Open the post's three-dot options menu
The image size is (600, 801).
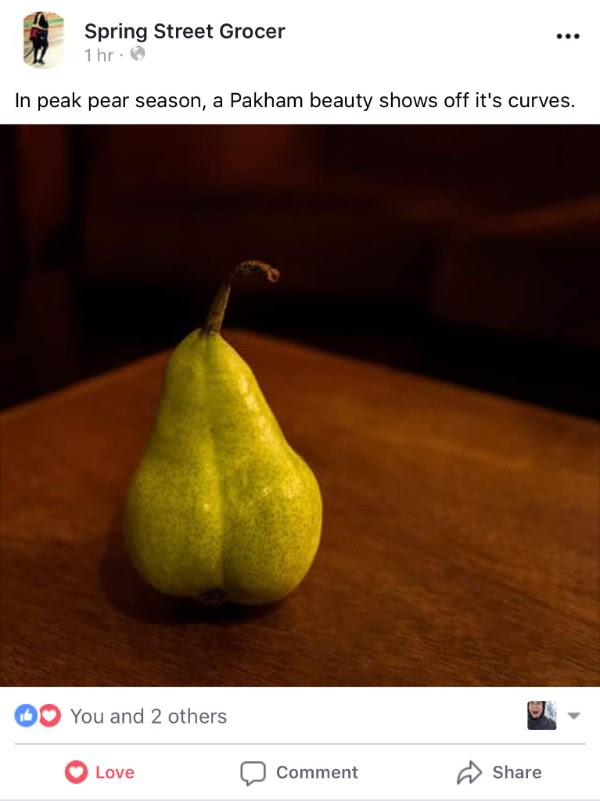[567, 36]
